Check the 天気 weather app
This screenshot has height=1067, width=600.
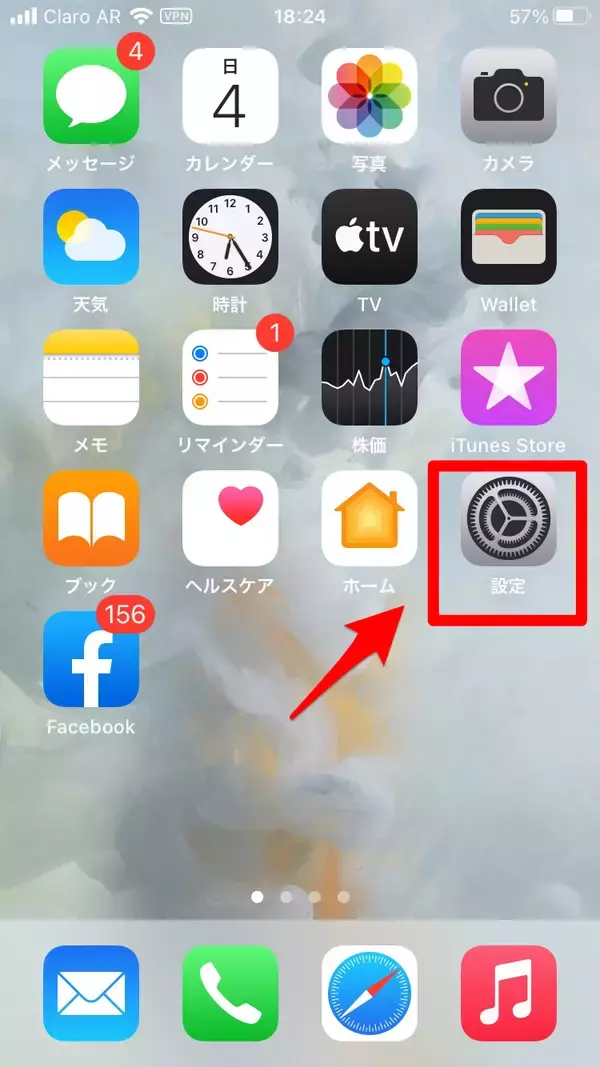point(91,237)
